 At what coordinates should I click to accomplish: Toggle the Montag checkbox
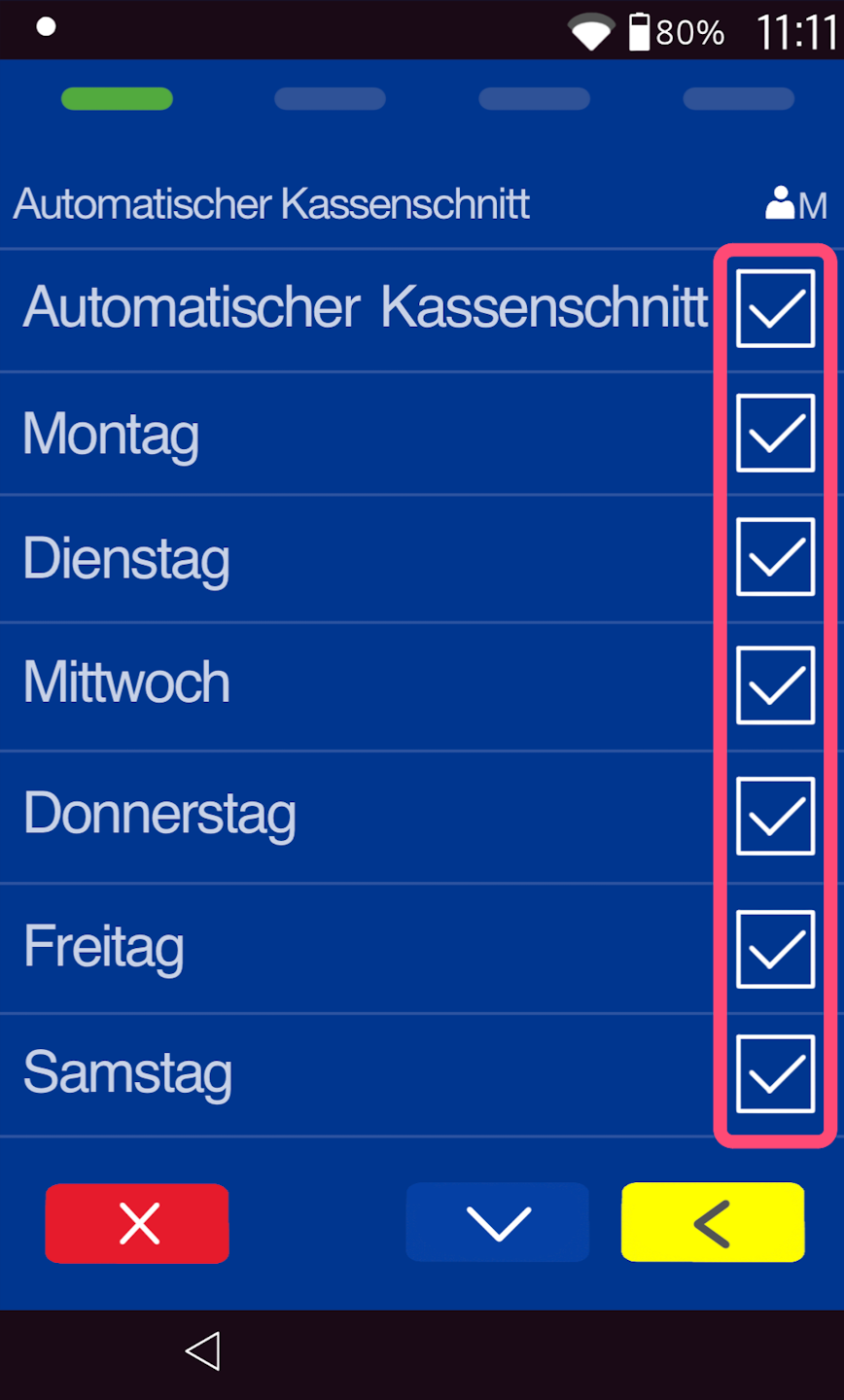(775, 433)
